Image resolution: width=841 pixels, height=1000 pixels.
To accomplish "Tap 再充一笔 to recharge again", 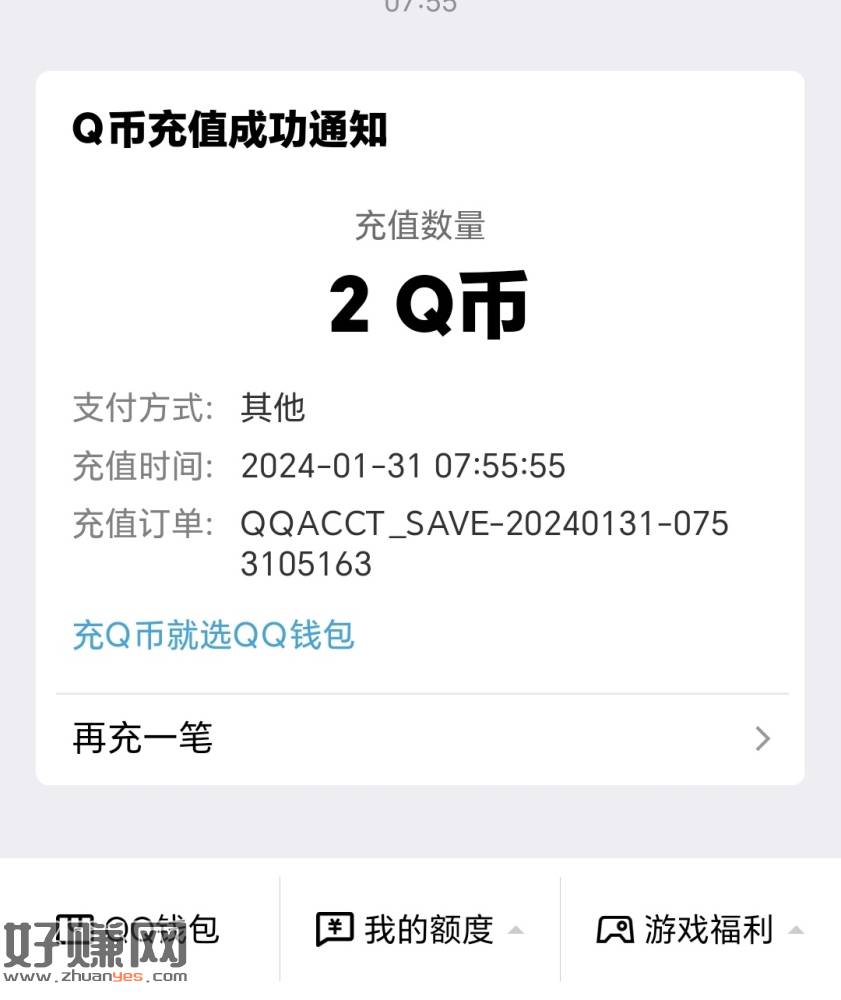I will 420,739.
